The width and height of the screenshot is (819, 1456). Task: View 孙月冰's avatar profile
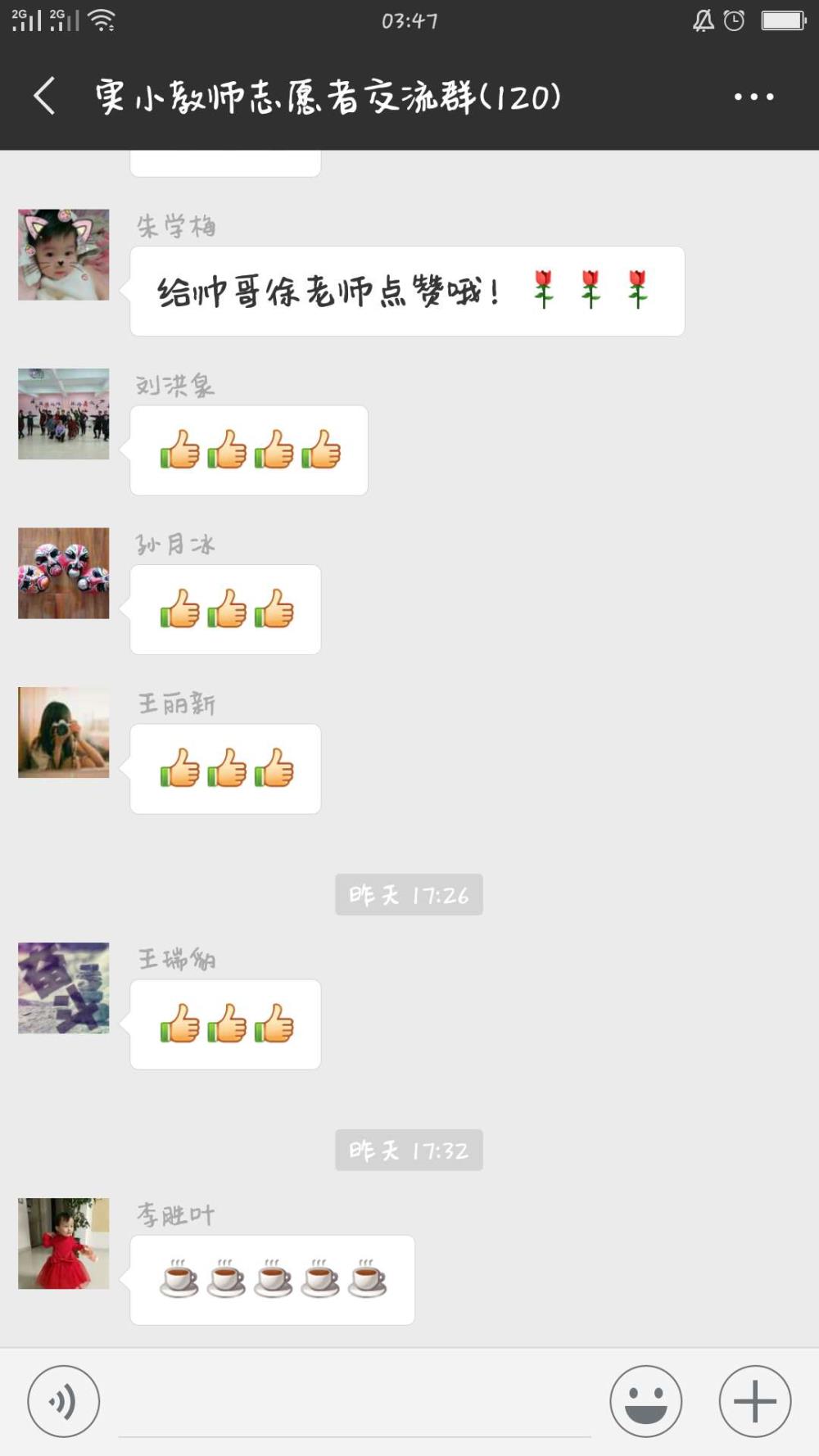64,573
